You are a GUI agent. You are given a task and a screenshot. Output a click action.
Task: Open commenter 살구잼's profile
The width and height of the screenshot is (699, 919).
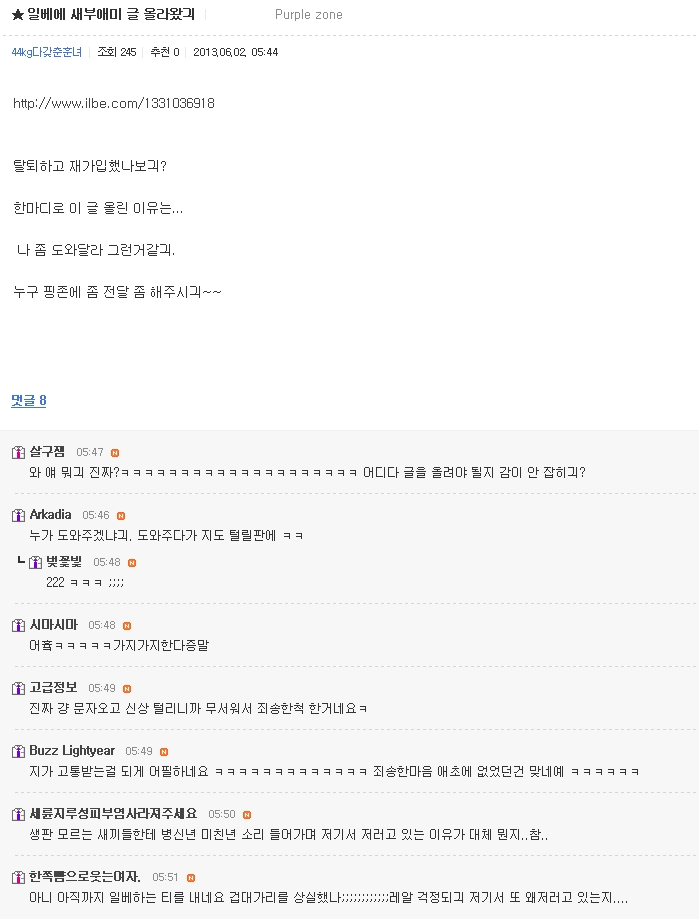pos(47,451)
